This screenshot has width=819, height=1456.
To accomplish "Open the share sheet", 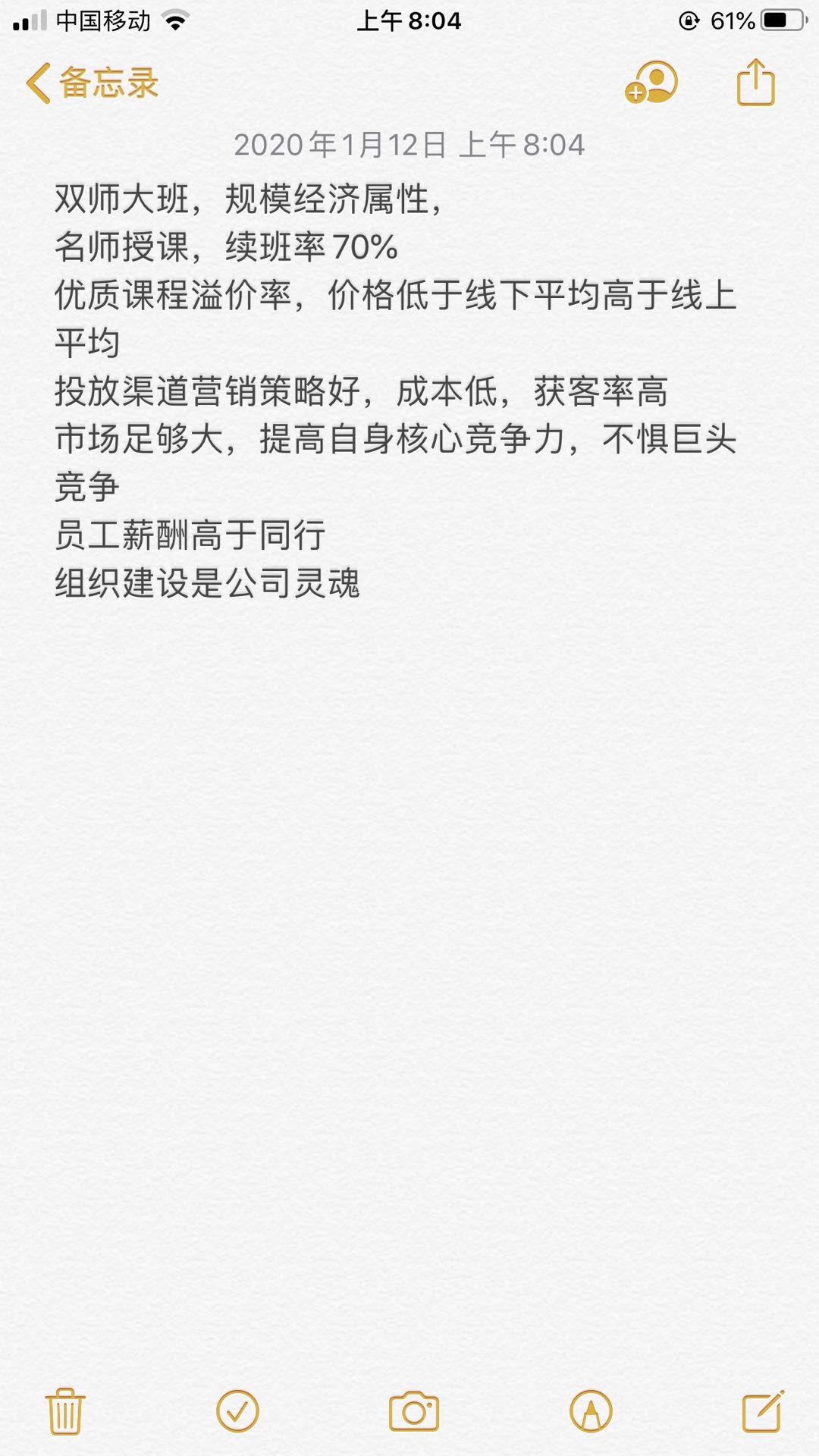I will point(755,83).
